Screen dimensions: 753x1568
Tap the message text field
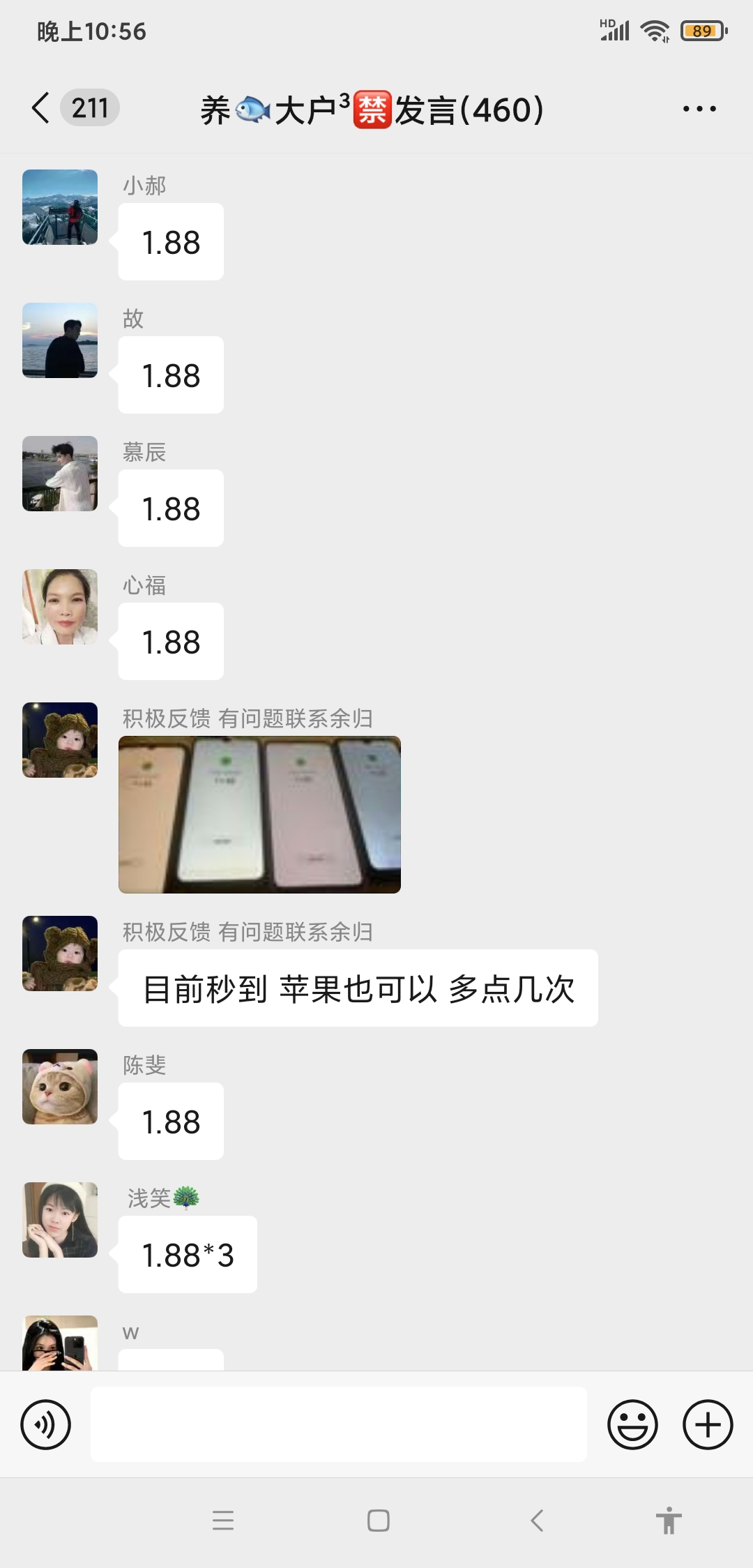pos(338,1424)
